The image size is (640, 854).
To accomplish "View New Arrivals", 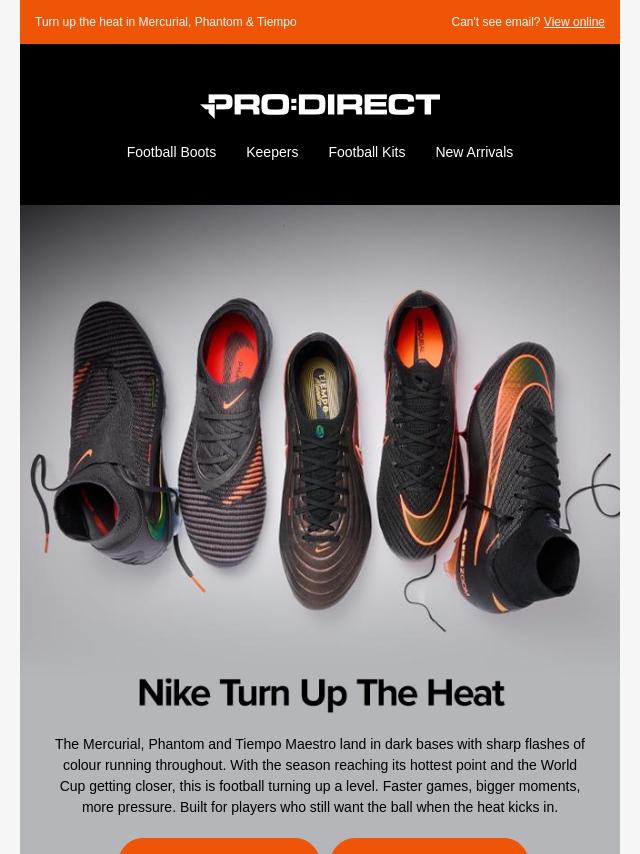I will coord(473,152).
